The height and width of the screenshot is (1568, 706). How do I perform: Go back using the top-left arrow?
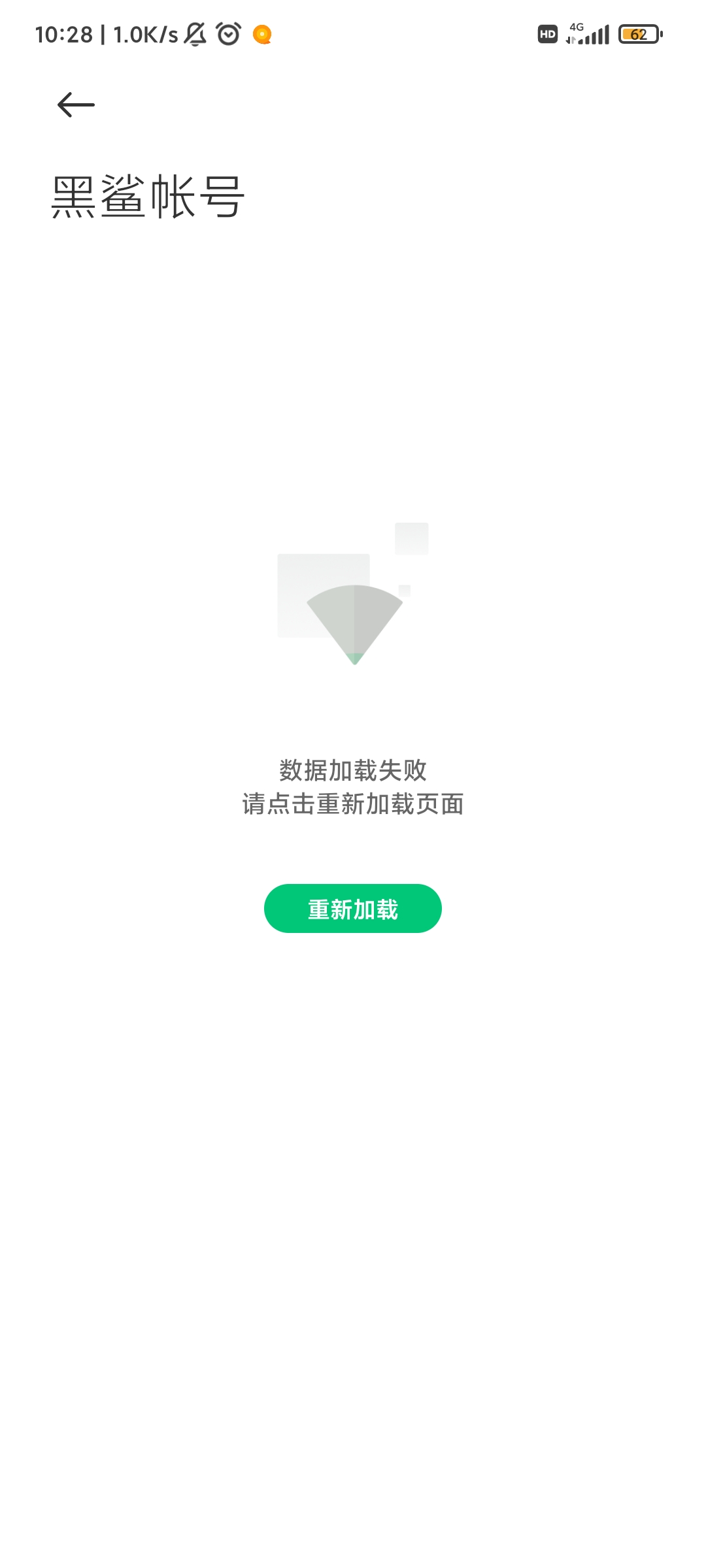pyautogui.click(x=76, y=105)
